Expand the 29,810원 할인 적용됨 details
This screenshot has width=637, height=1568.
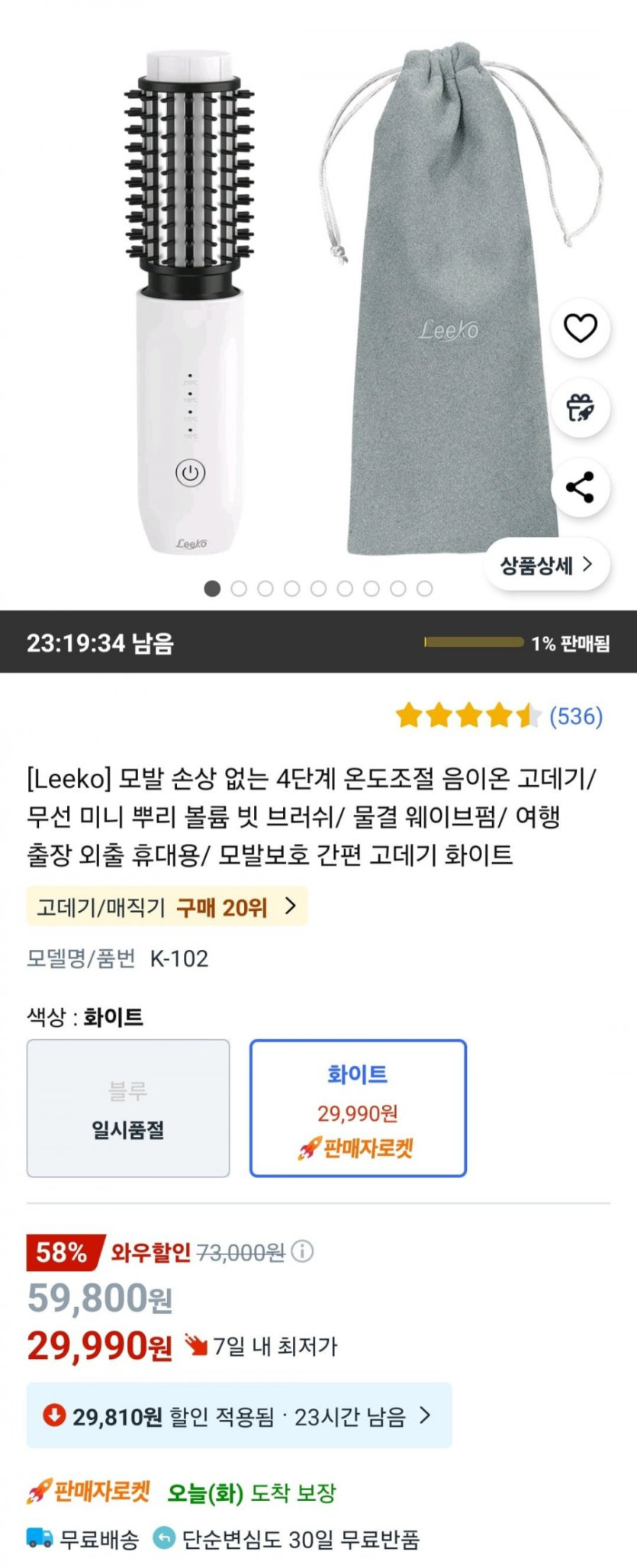point(239,1417)
